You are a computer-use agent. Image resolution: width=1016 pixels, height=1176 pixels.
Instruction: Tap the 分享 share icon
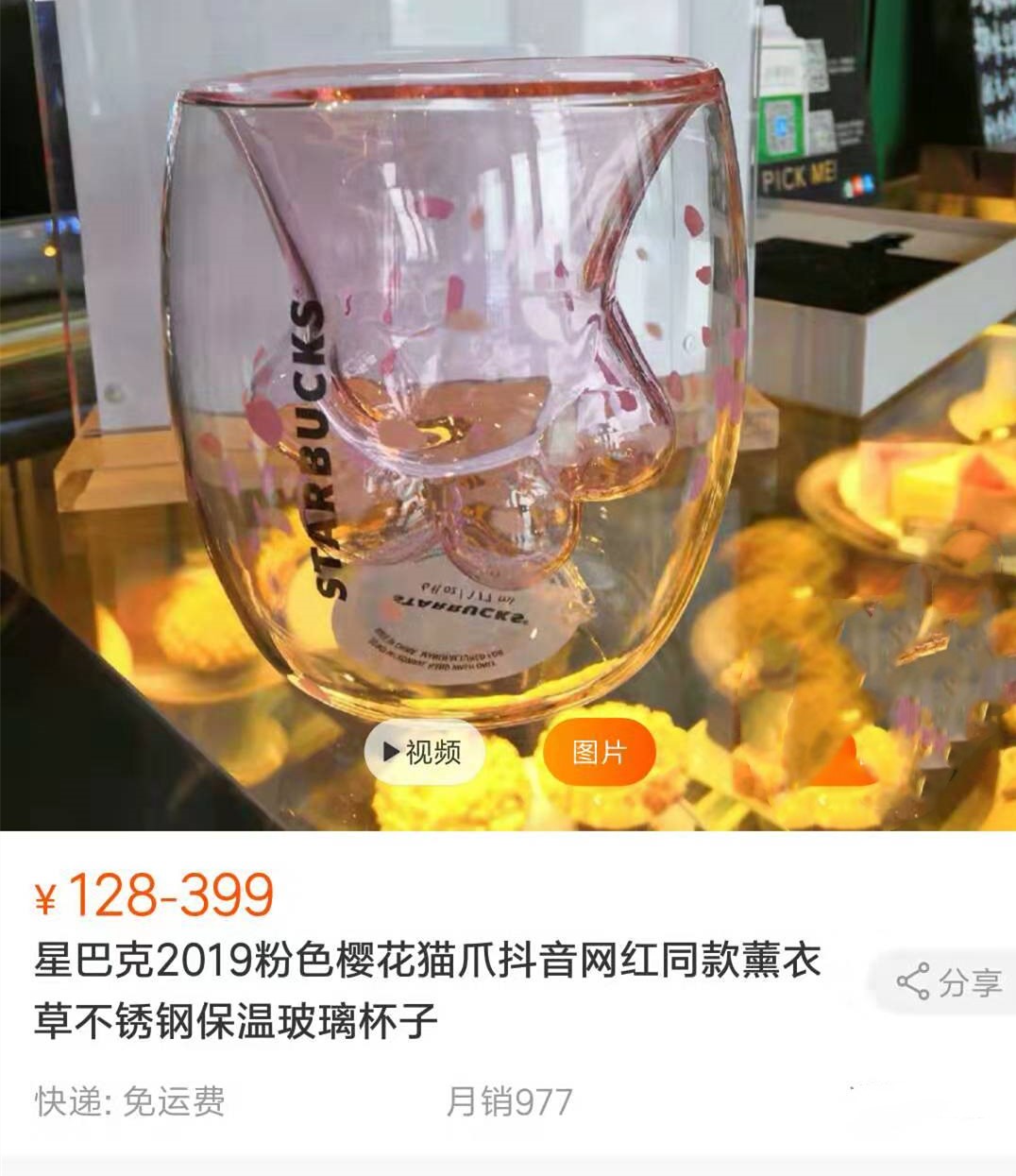pos(914,982)
